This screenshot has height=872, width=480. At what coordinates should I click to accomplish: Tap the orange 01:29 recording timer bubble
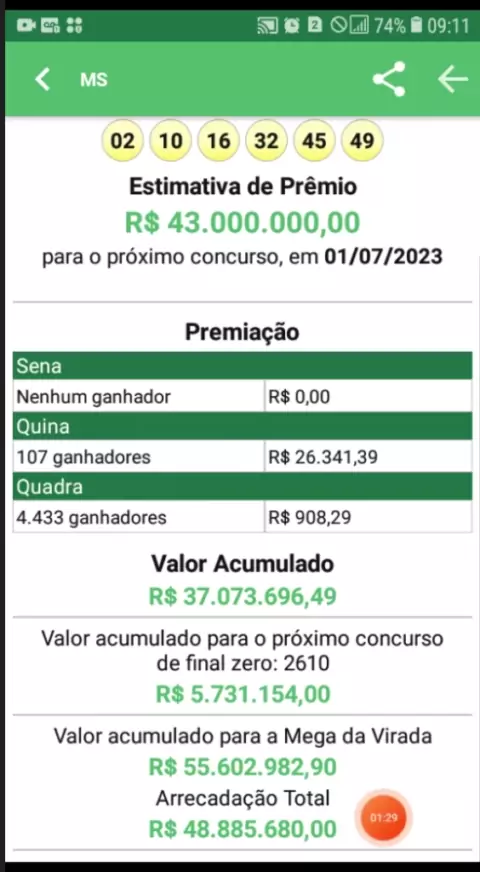click(383, 818)
